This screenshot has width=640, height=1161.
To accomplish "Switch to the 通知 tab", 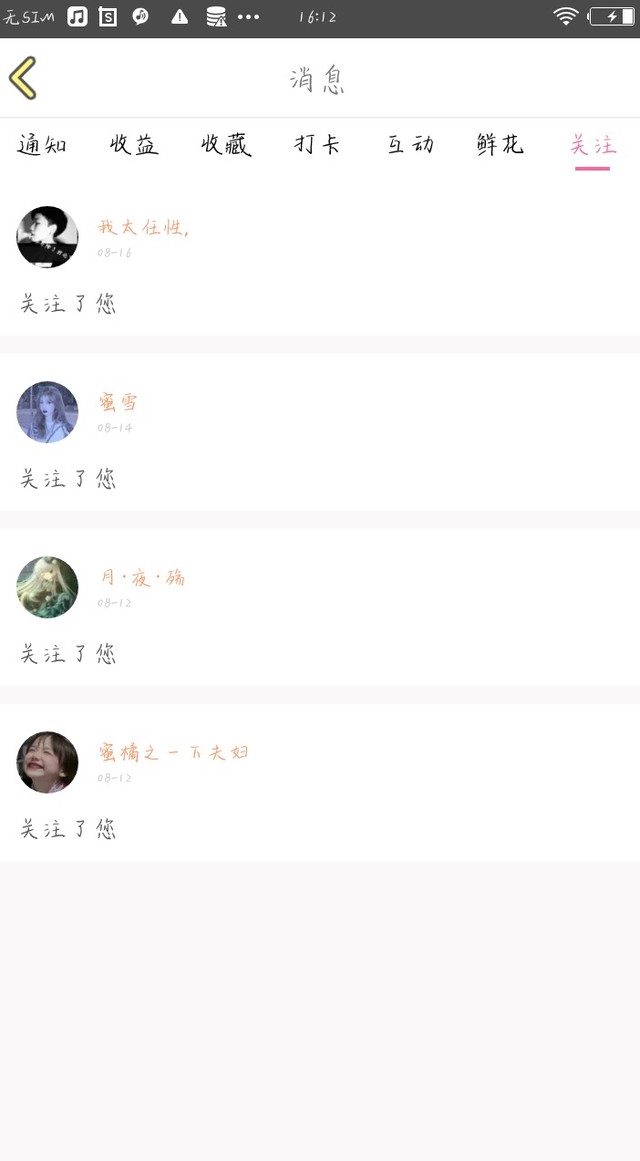I will pos(42,145).
